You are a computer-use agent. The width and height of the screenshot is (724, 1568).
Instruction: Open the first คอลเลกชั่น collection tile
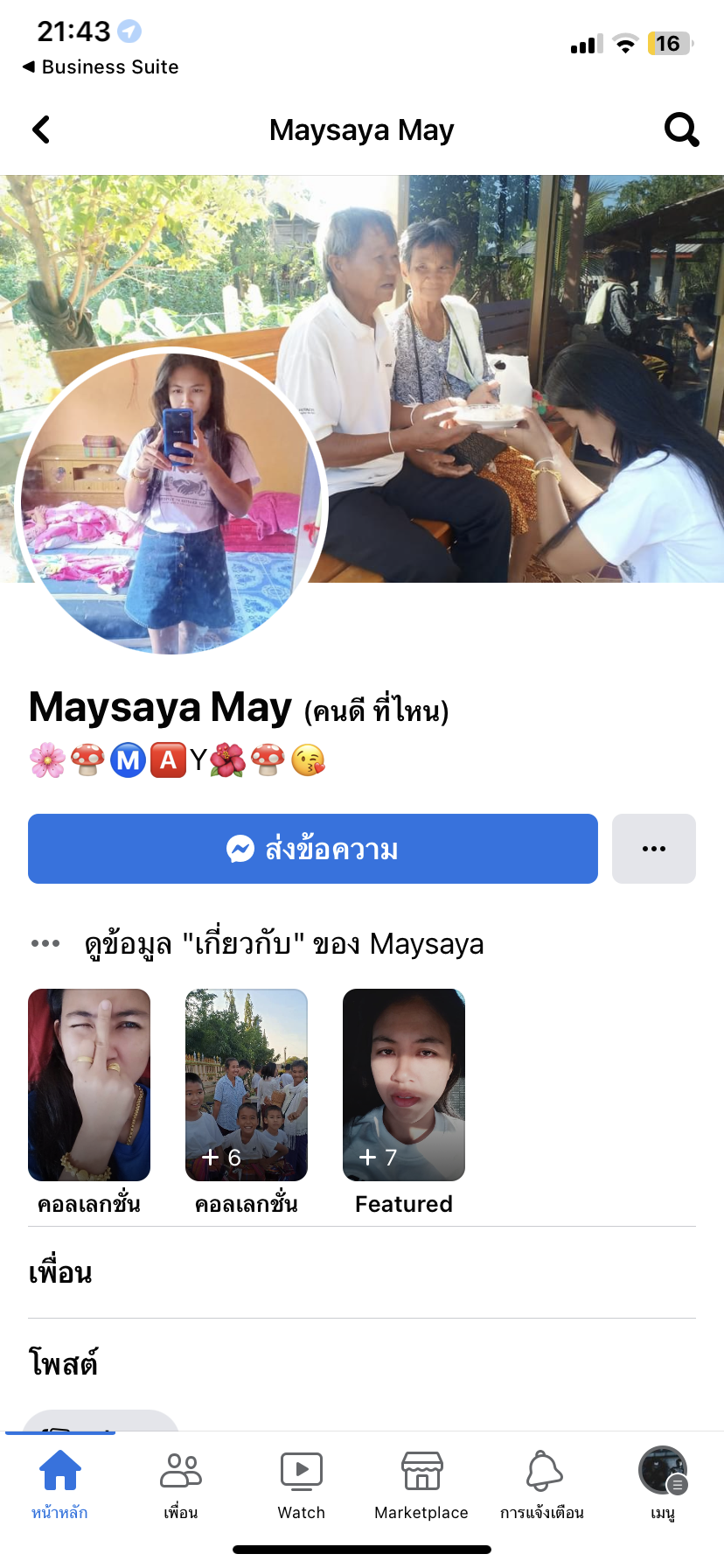[89, 1085]
